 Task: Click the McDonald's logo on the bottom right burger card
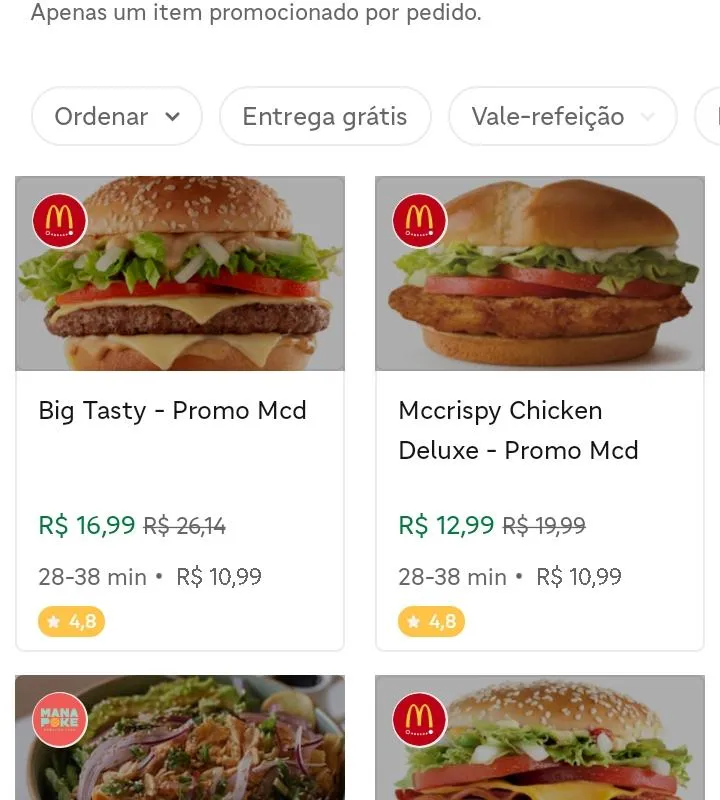(x=419, y=719)
